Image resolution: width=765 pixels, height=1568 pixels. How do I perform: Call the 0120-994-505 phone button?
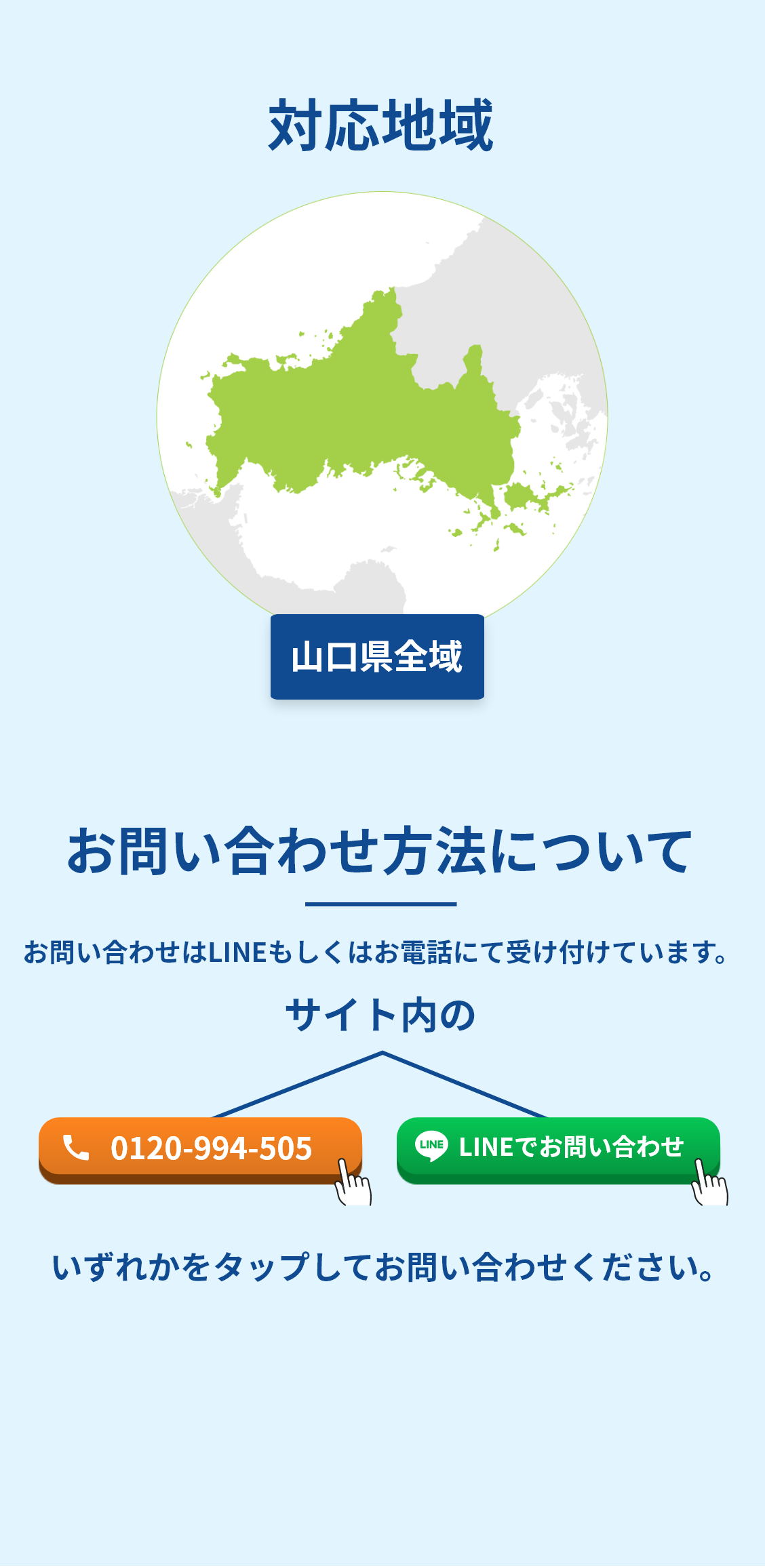(x=200, y=1148)
